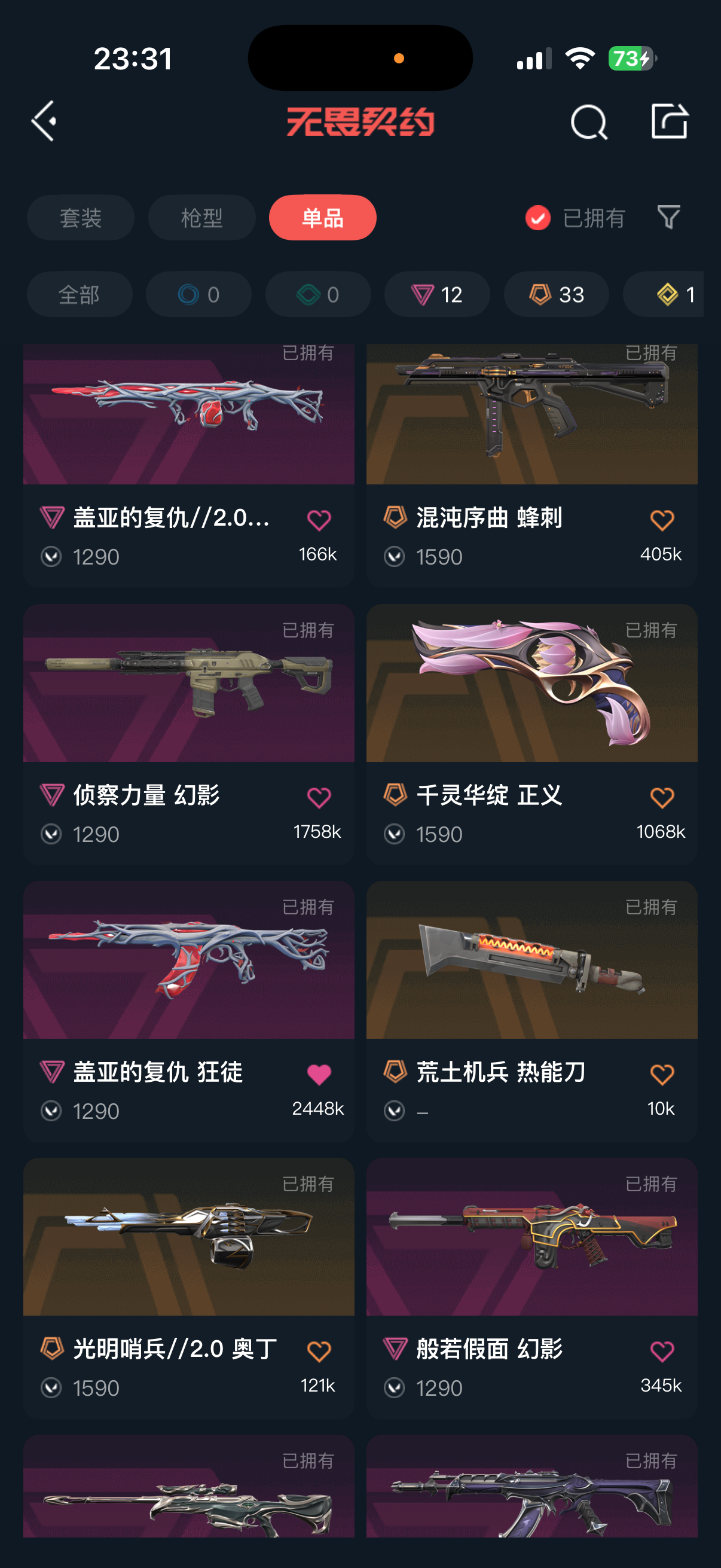Open the search icon
Viewport: 721px width, 1568px height.
(588, 122)
